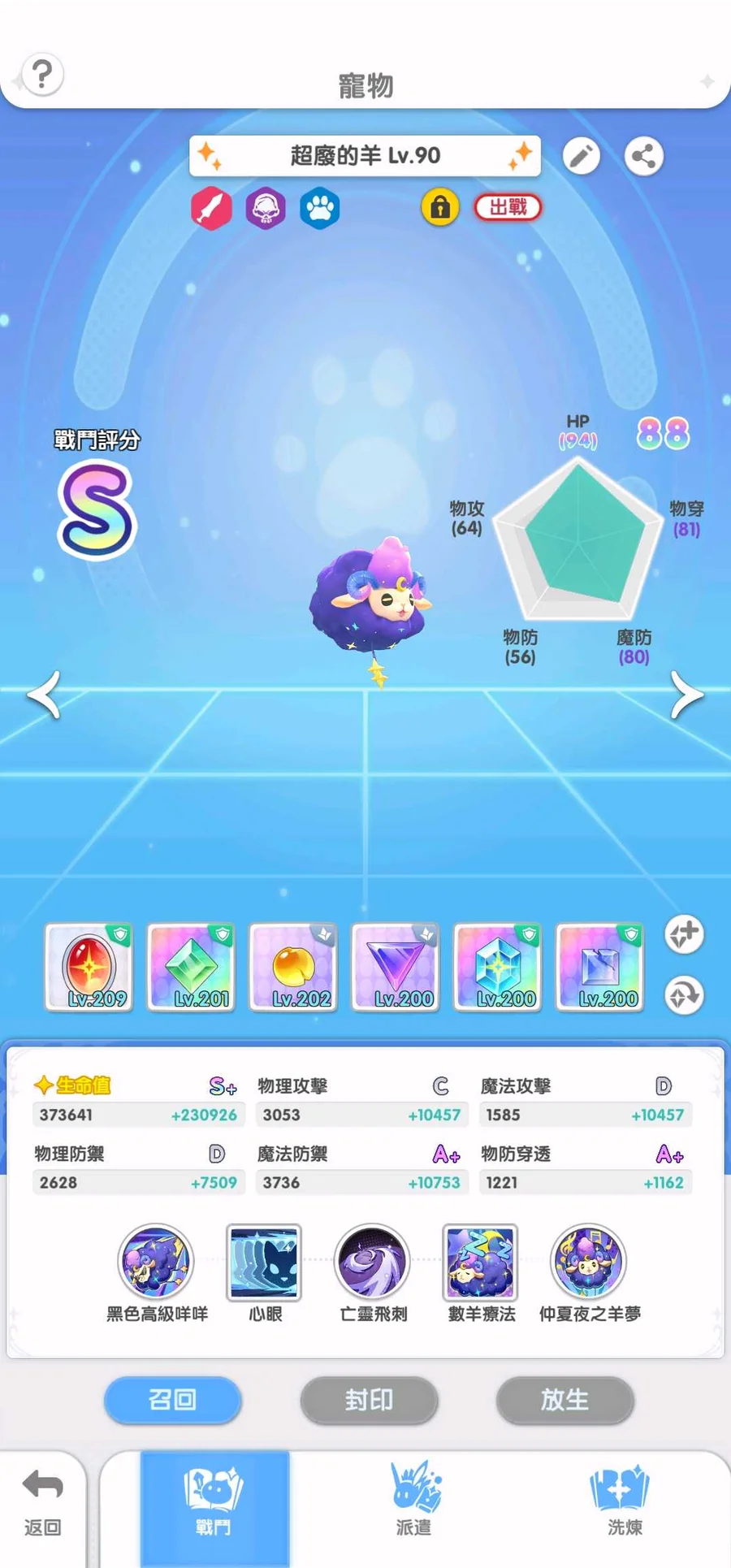The image size is (731, 1568).
Task: Open the help question mark
Action: 42,75
